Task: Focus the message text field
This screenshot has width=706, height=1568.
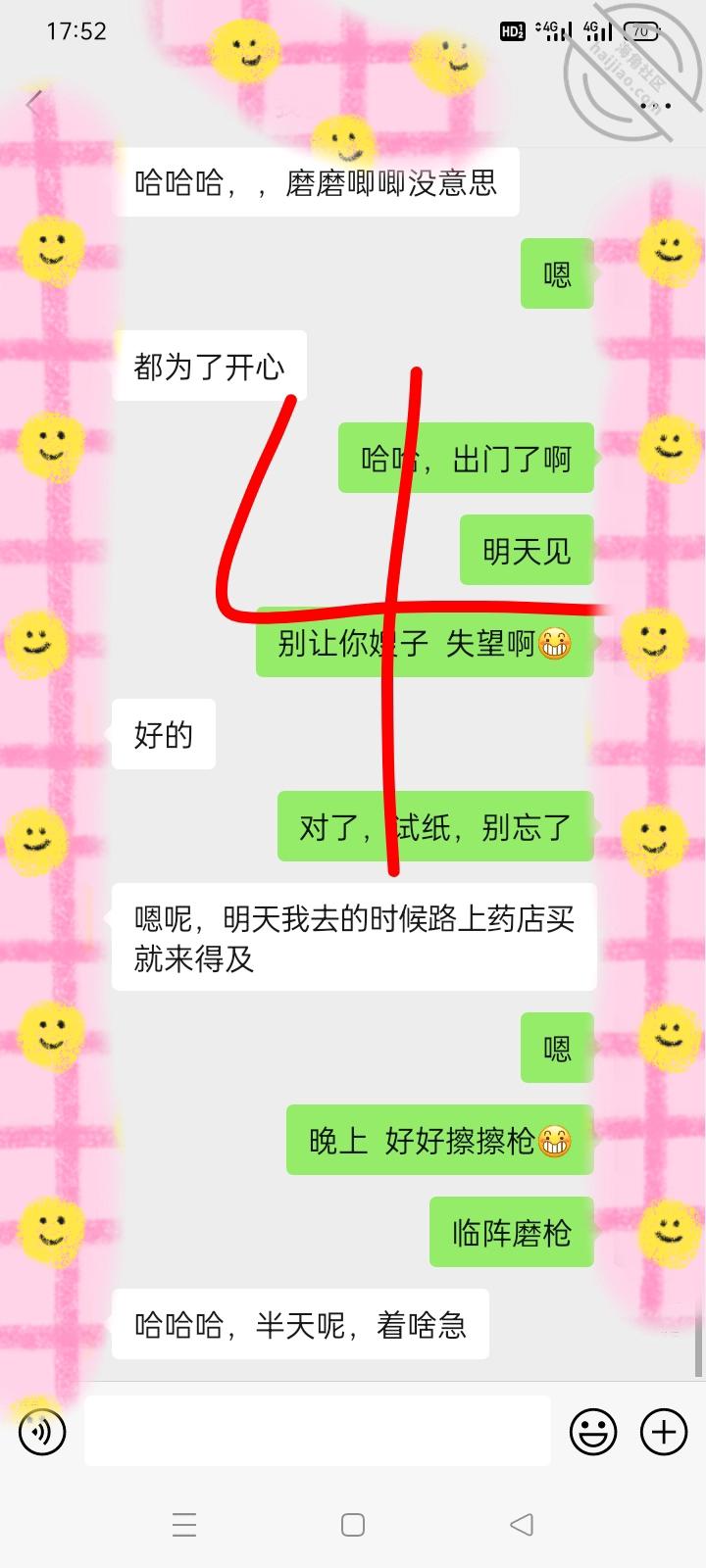Action: point(317,1432)
